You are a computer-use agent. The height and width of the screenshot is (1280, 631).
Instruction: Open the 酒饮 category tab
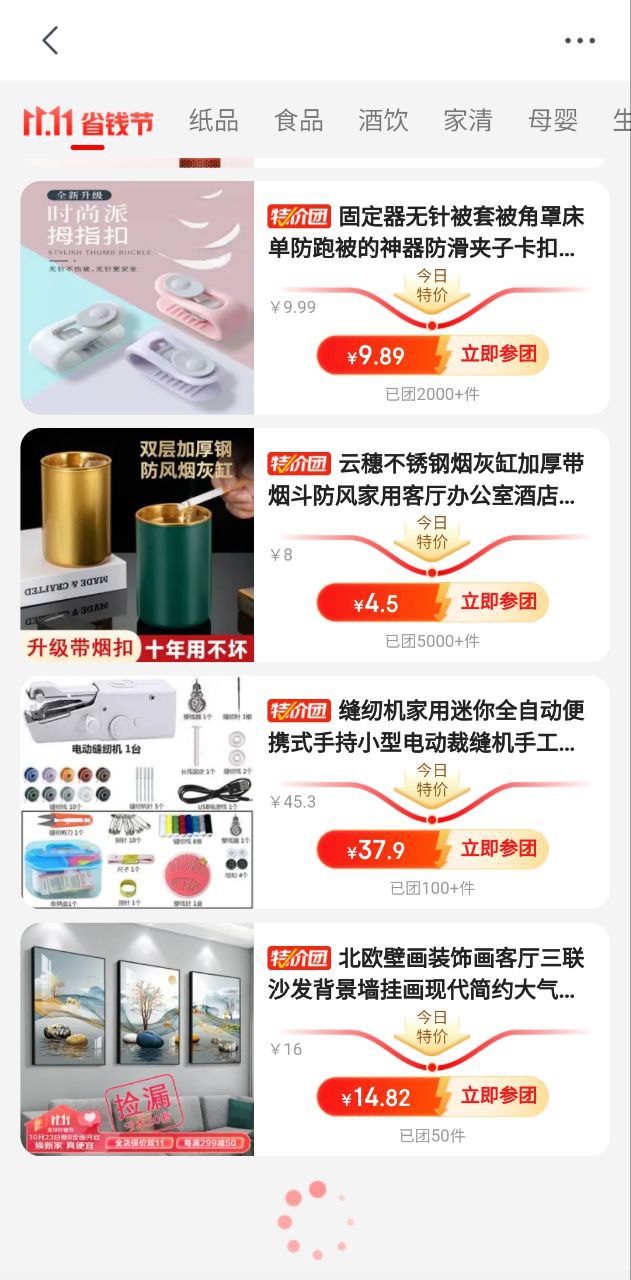click(384, 121)
